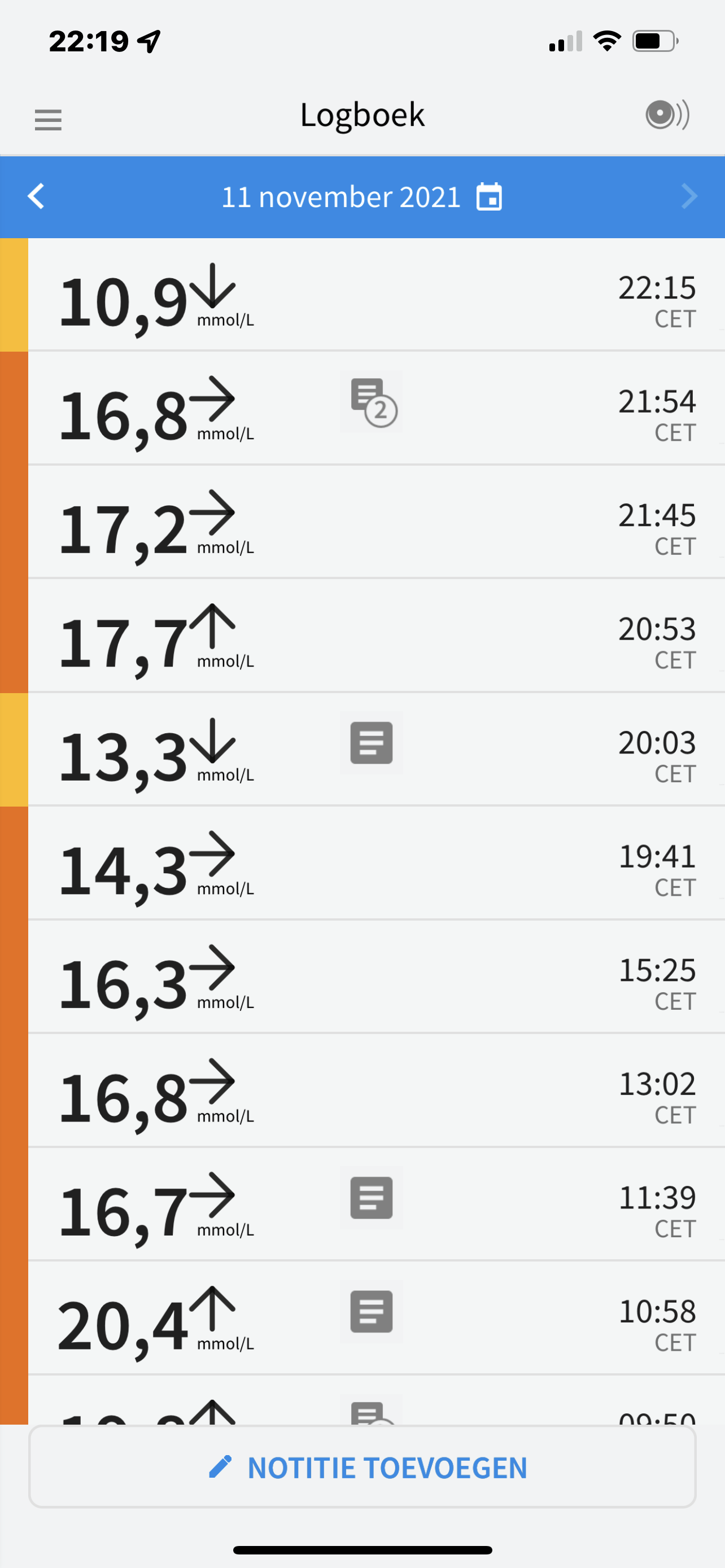The height and width of the screenshot is (1568, 725).
Task: Open the calendar date picker
Action: pos(489,197)
